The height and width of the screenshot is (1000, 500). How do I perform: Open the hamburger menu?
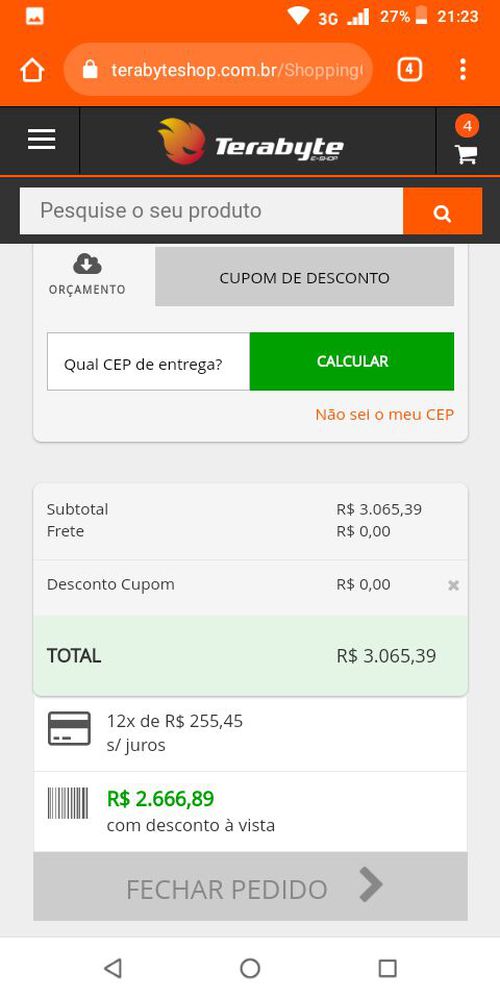point(41,140)
